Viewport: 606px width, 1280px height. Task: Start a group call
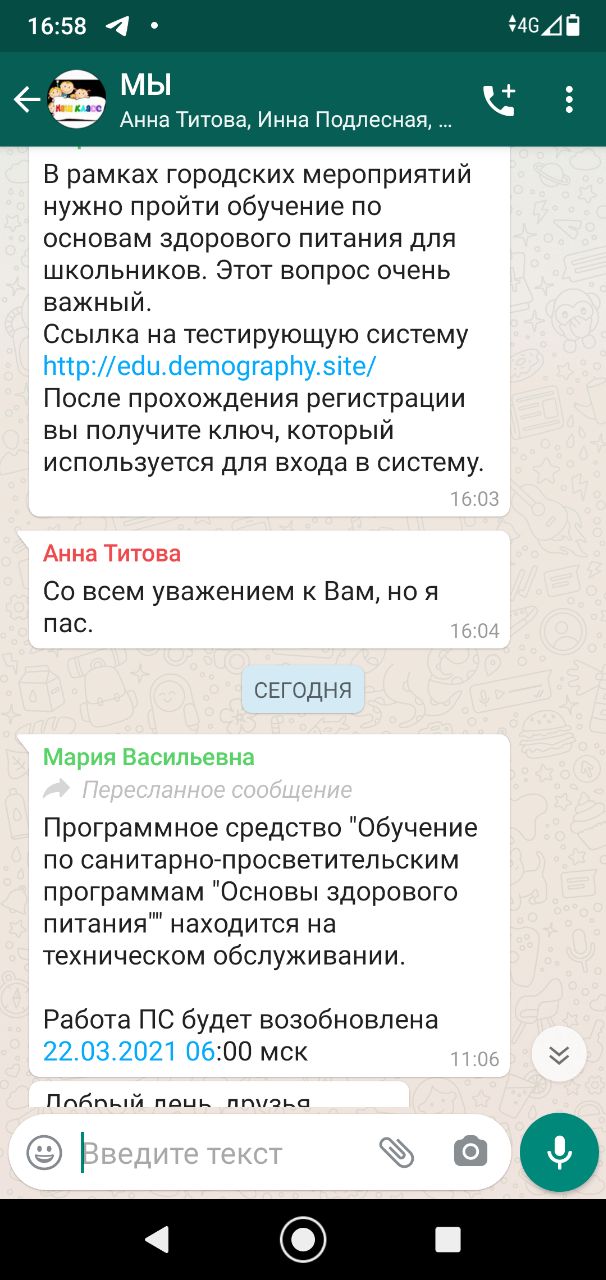click(499, 100)
